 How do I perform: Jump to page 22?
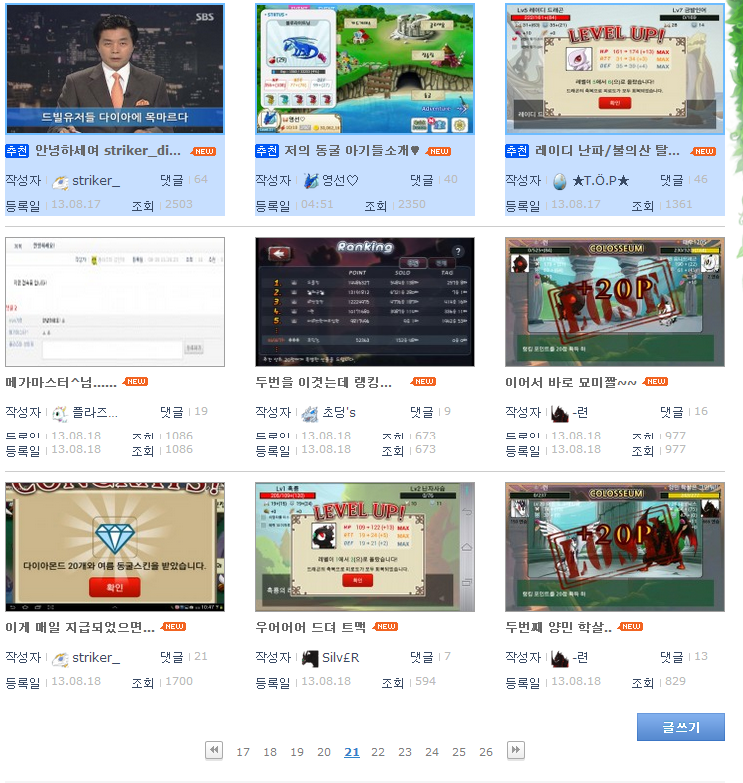pyautogui.click(x=378, y=752)
